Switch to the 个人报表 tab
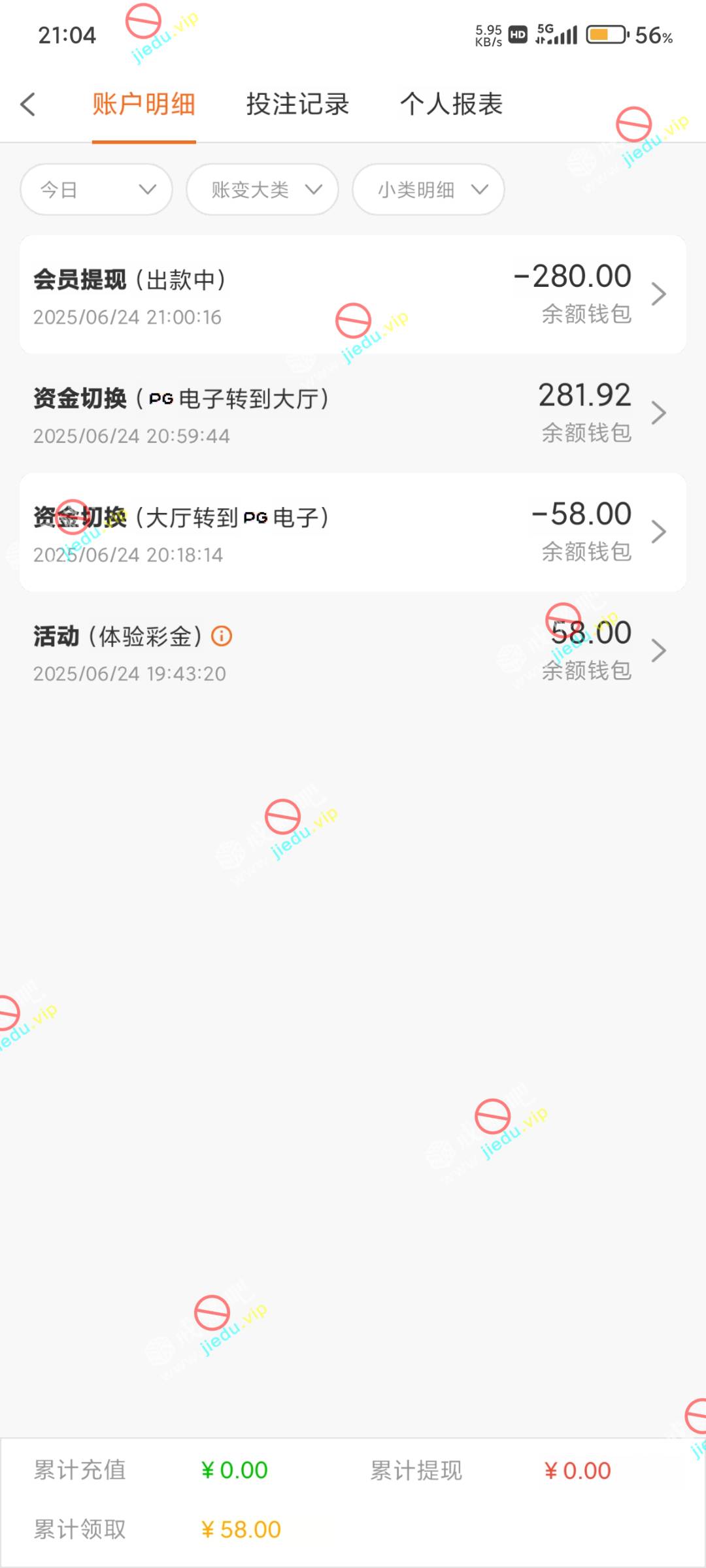706x1568 pixels. coord(451,105)
